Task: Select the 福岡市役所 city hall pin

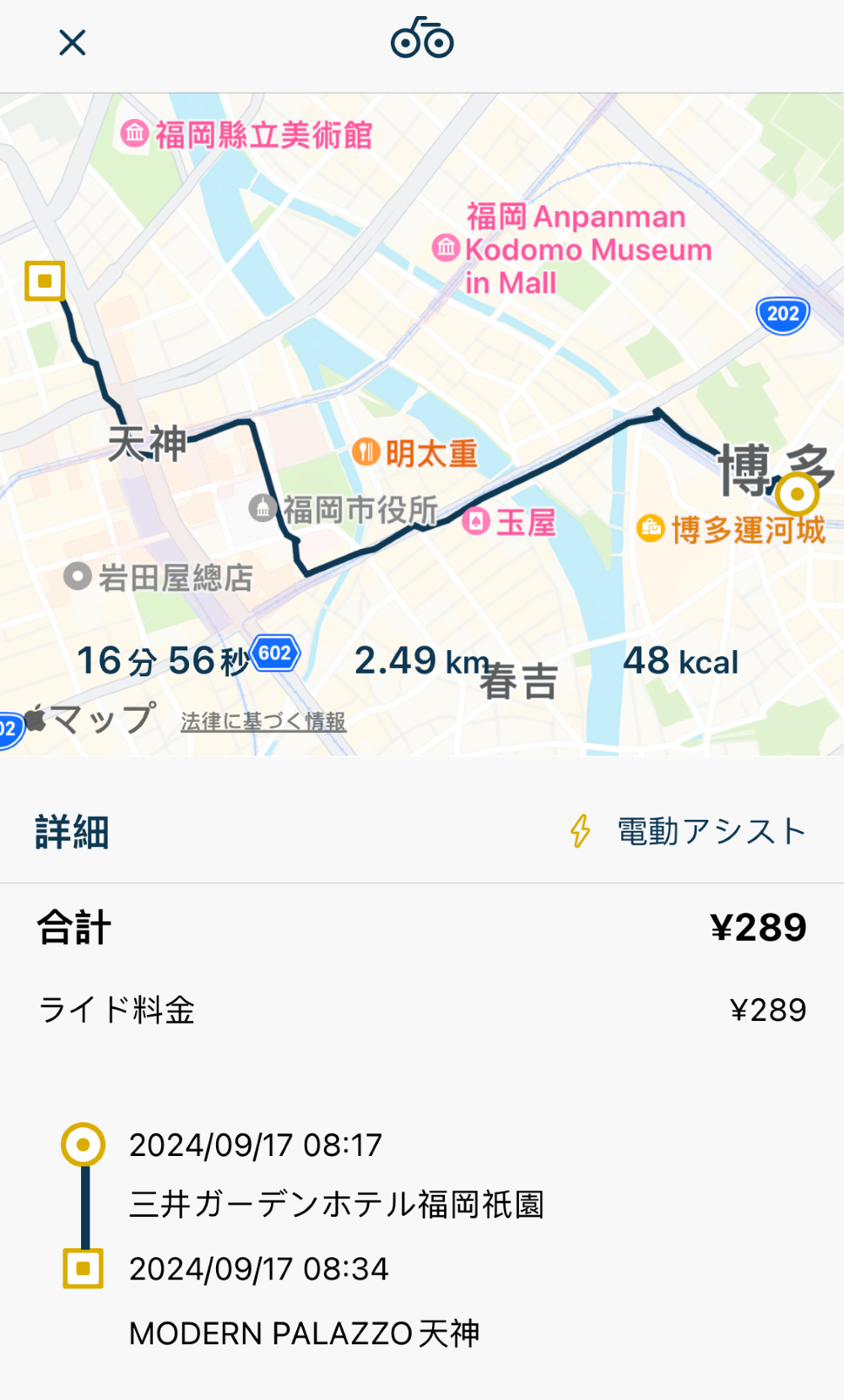Action: [263, 508]
